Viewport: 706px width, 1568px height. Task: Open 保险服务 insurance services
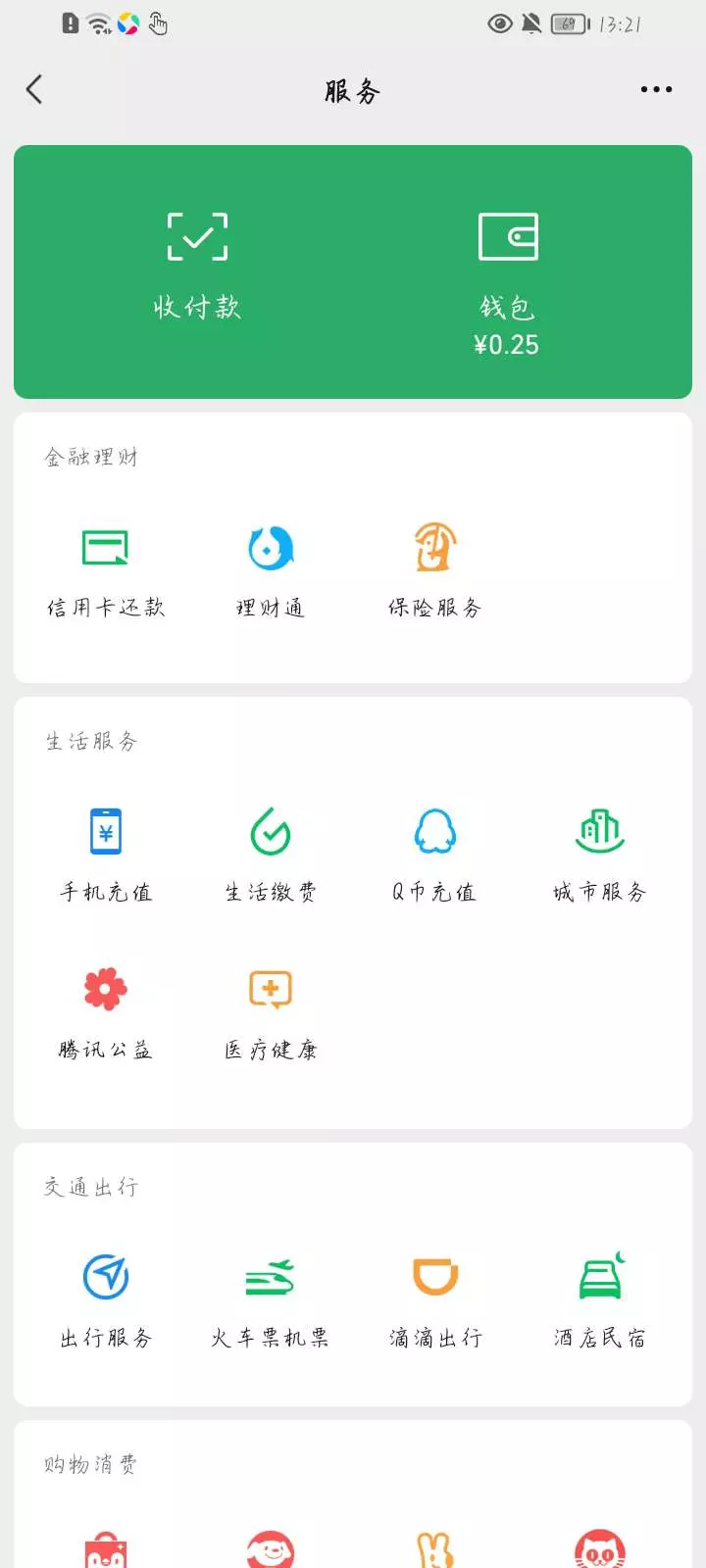coord(434,571)
